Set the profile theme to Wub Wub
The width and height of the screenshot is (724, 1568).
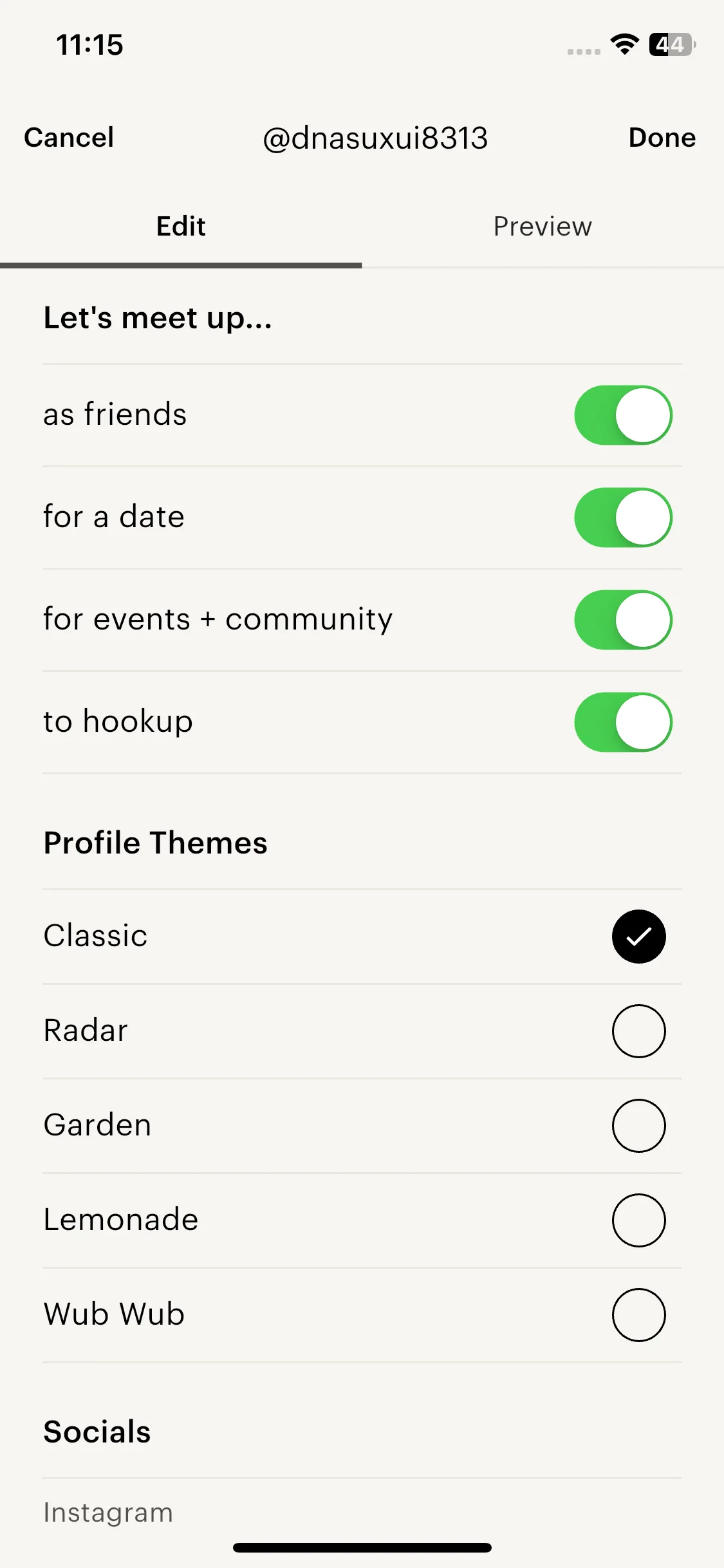(638, 1315)
